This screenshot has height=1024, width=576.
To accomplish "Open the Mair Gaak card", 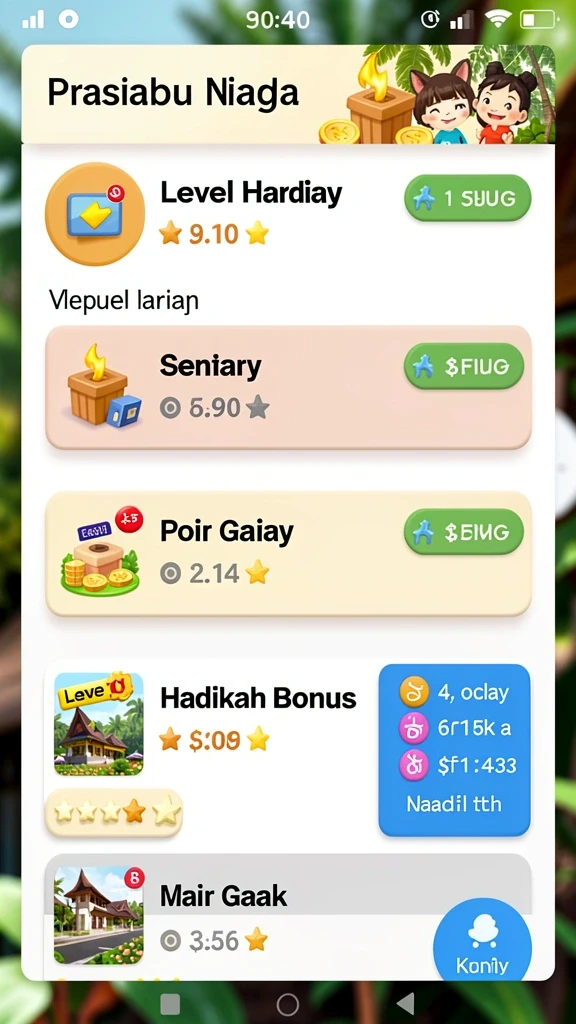I will click(288, 914).
